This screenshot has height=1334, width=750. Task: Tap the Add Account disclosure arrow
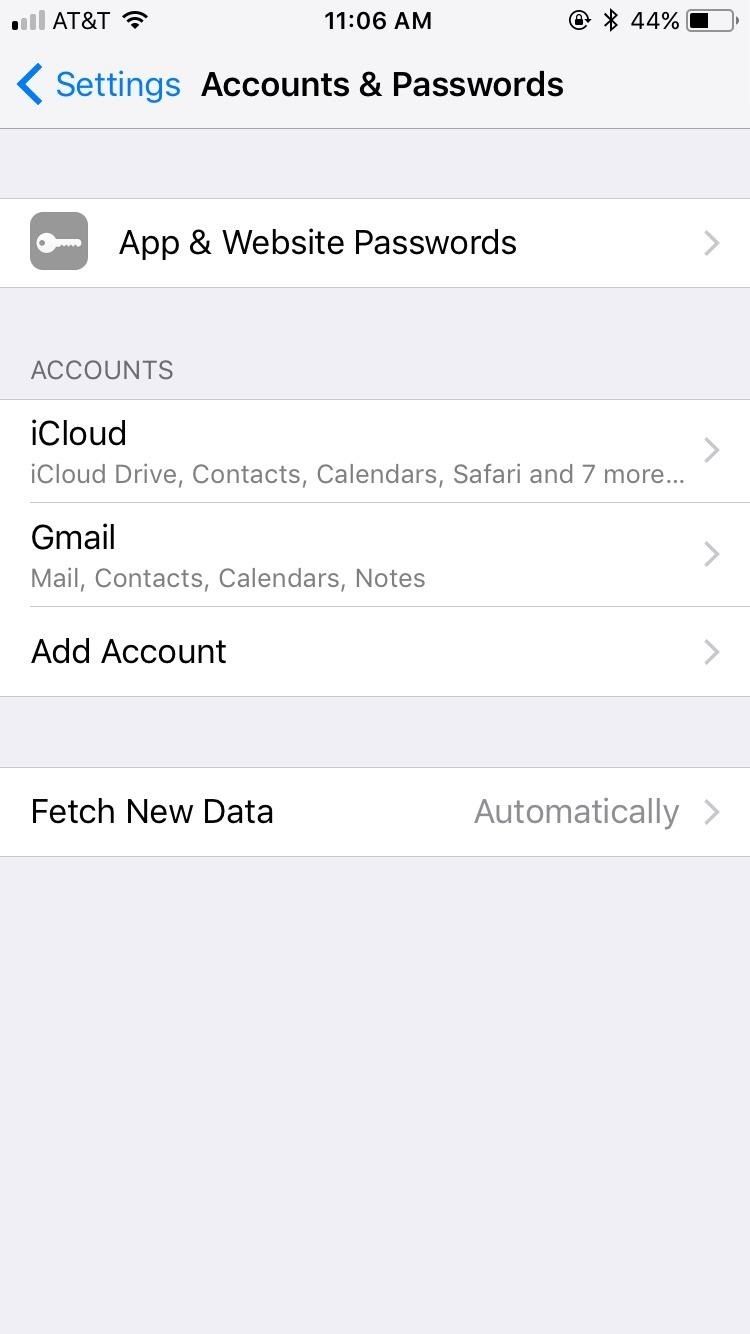pyautogui.click(x=710, y=652)
